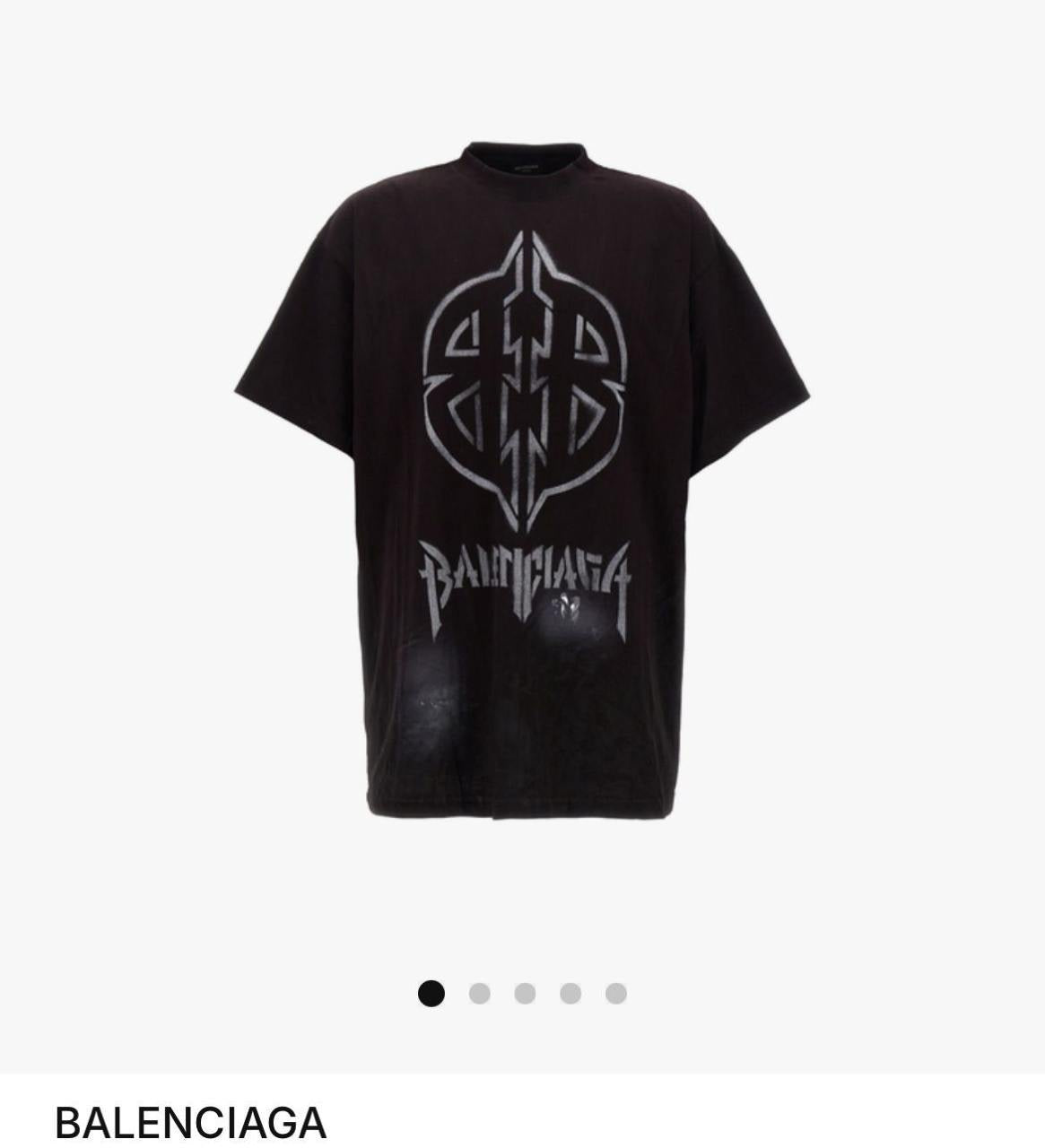Show the fifth and last image dot
The height and width of the screenshot is (1148, 1045).
615,993
